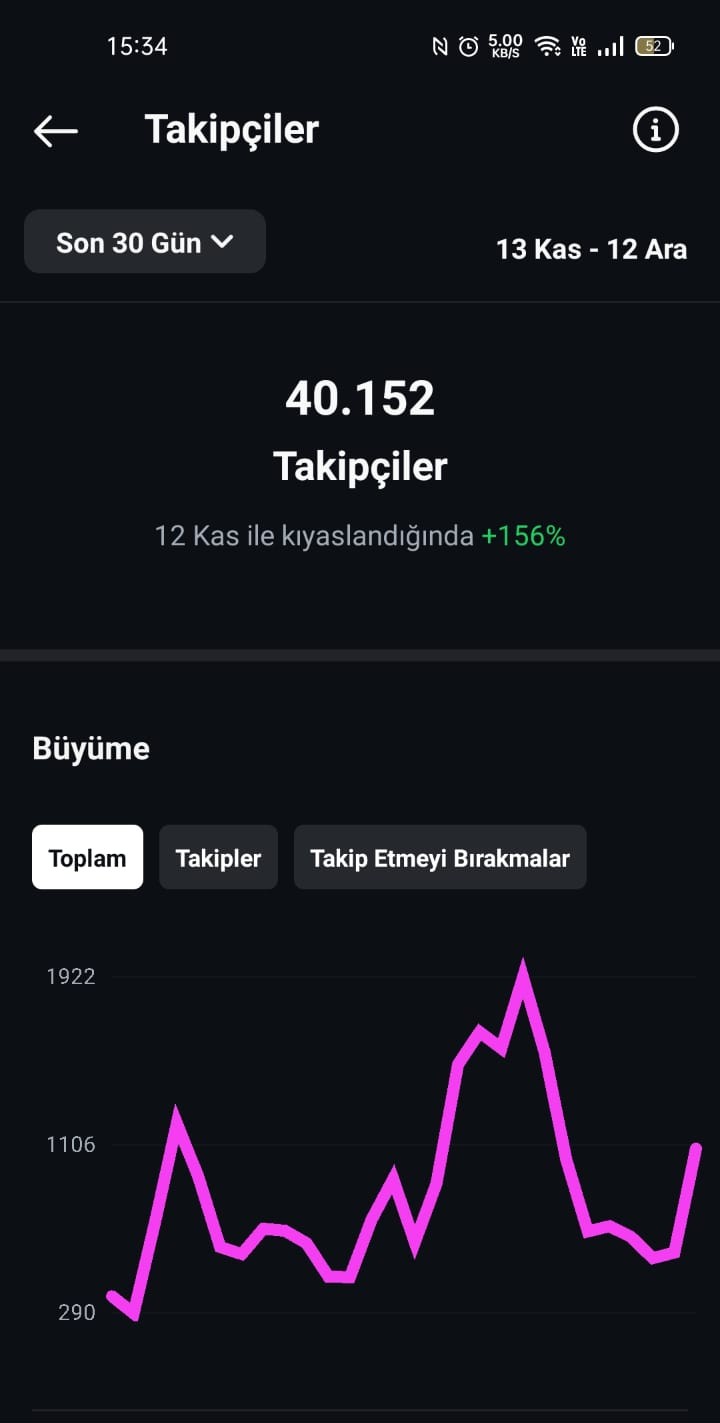Select the Toplam growth tab
This screenshot has height=1423, width=720.
click(x=87, y=857)
